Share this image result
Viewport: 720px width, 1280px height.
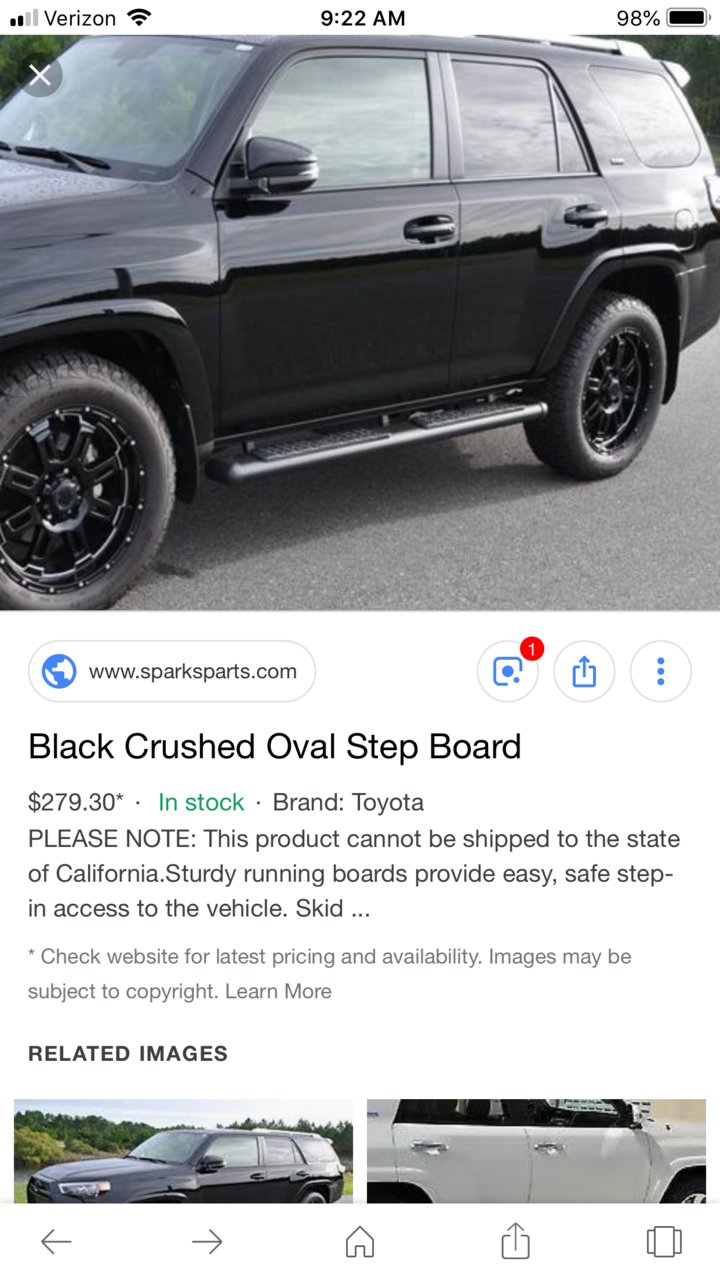click(x=584, y=671)
